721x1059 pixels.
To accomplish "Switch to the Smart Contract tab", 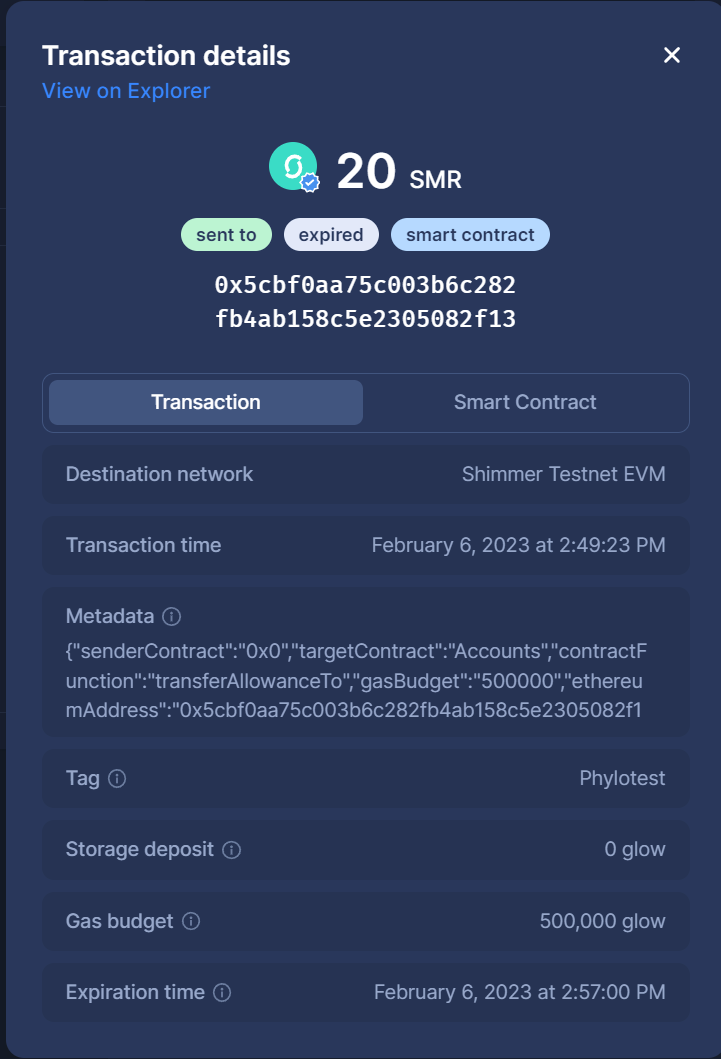I will 525,402.
